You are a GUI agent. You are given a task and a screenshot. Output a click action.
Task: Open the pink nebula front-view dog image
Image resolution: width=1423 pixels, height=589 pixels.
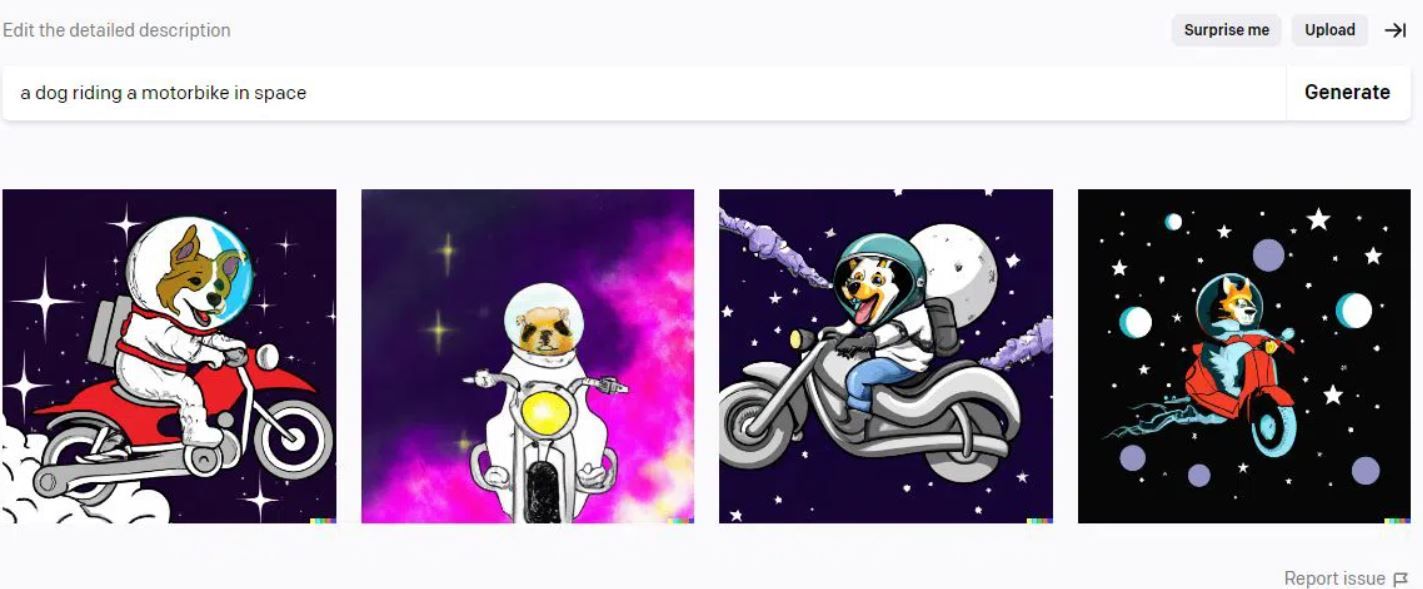point(527,356)
